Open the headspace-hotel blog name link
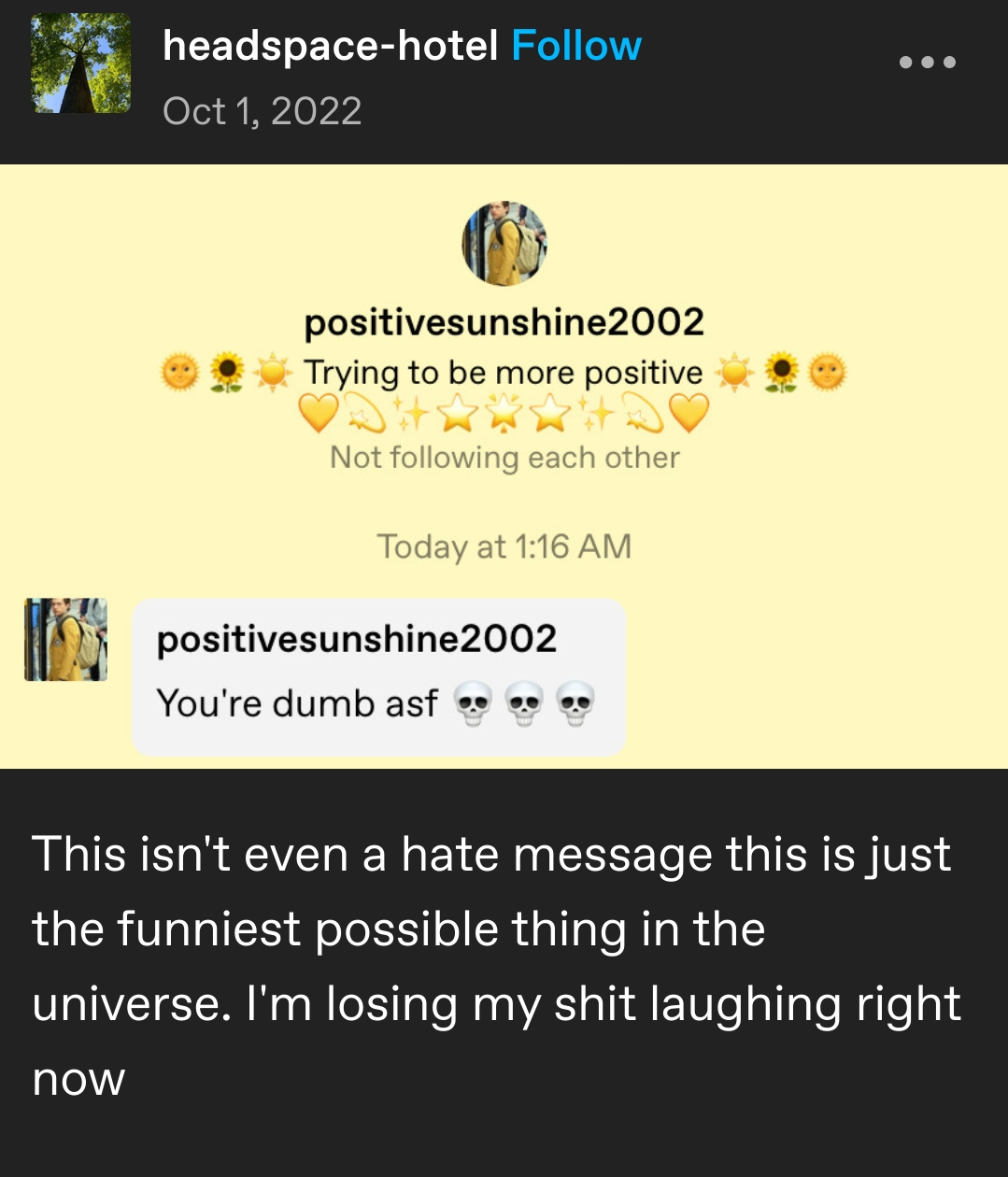Screen dimensions: 1008x1177 tap(330, 46)
